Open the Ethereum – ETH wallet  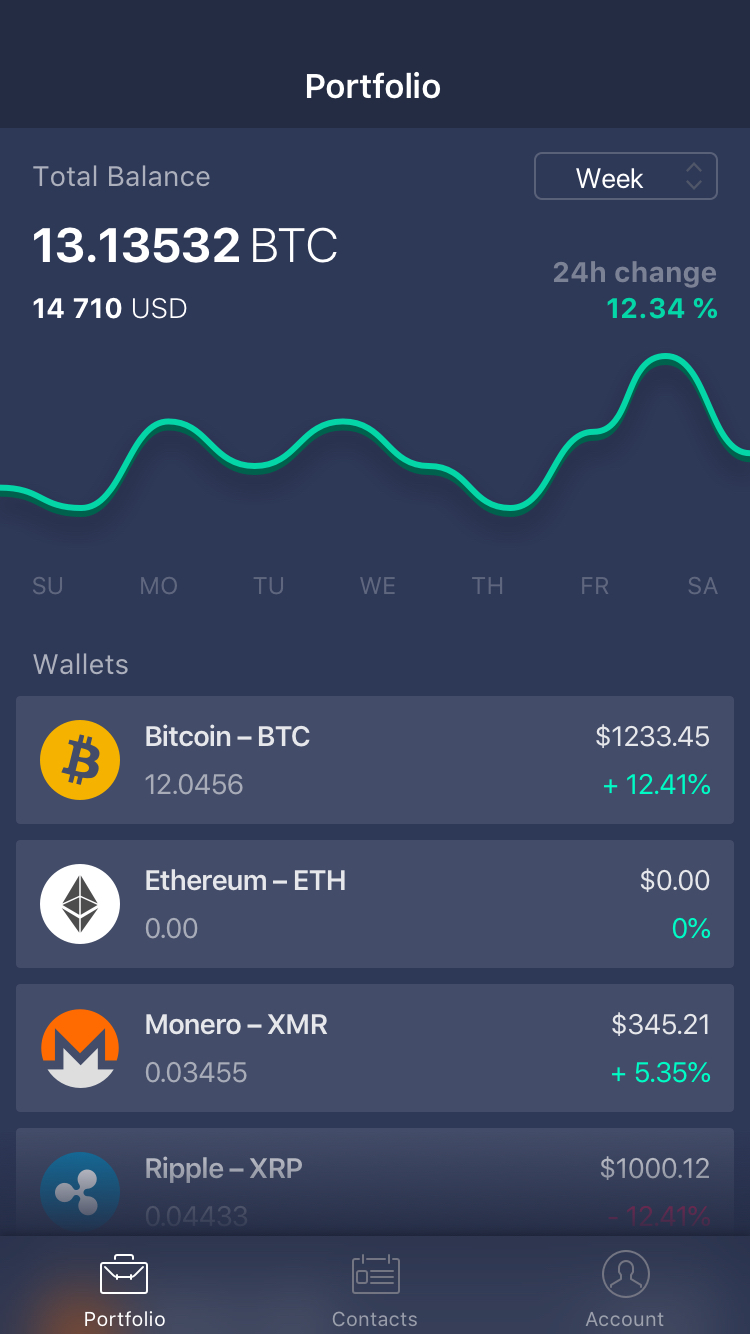click(x=375, y=904)
